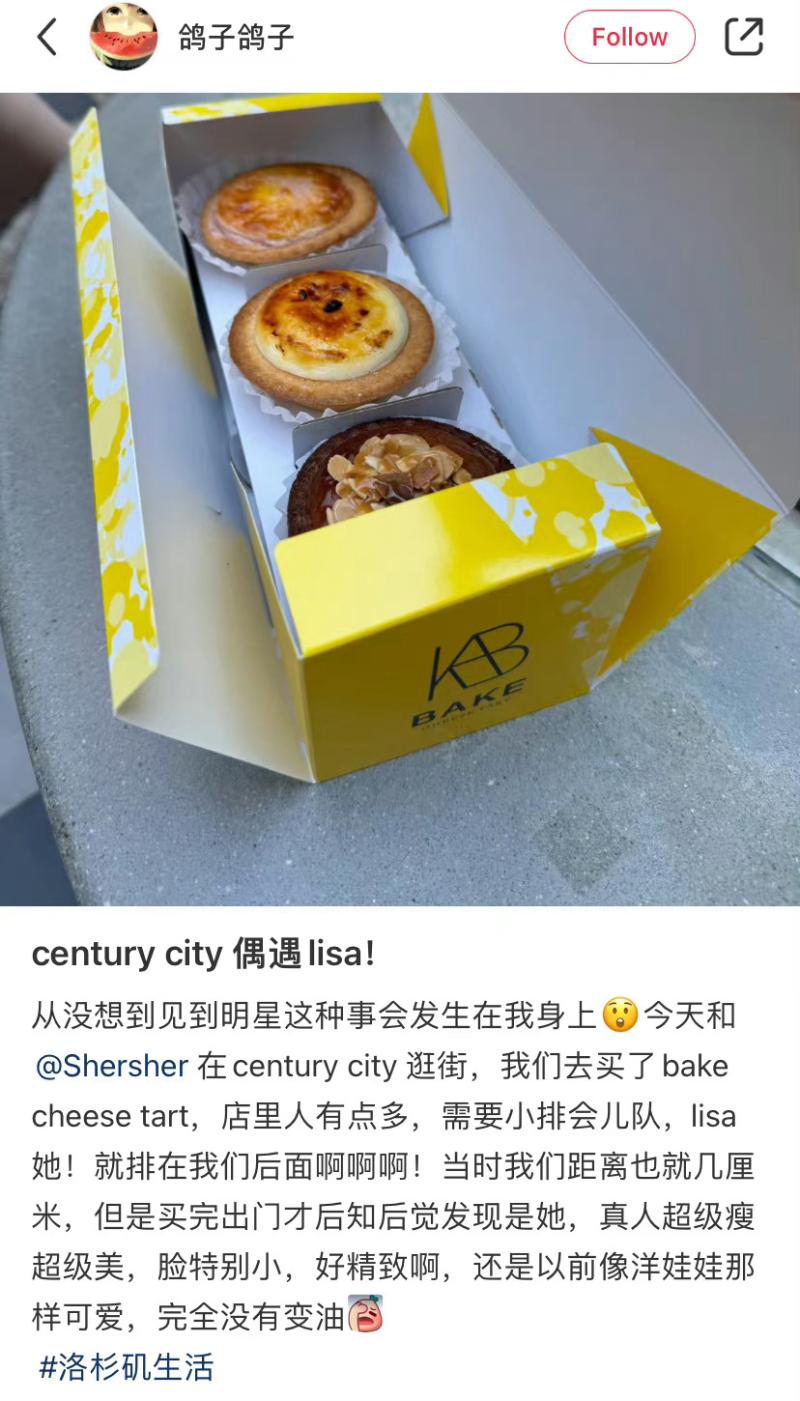Open the cheese tart photo
The width and height of the screenshot is (800, 1401).
[400, 500]
